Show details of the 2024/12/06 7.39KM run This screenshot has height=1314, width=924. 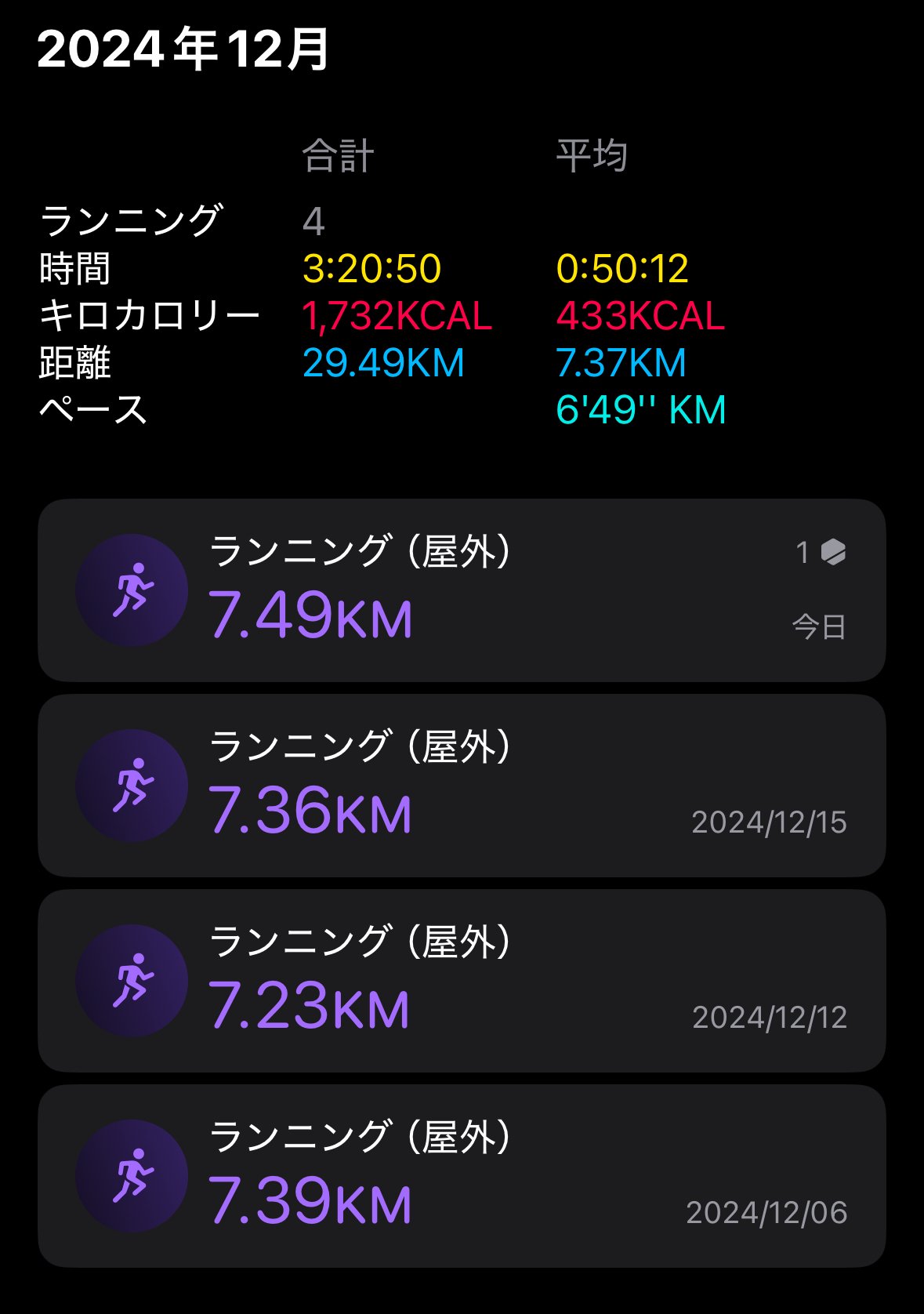462,1176
